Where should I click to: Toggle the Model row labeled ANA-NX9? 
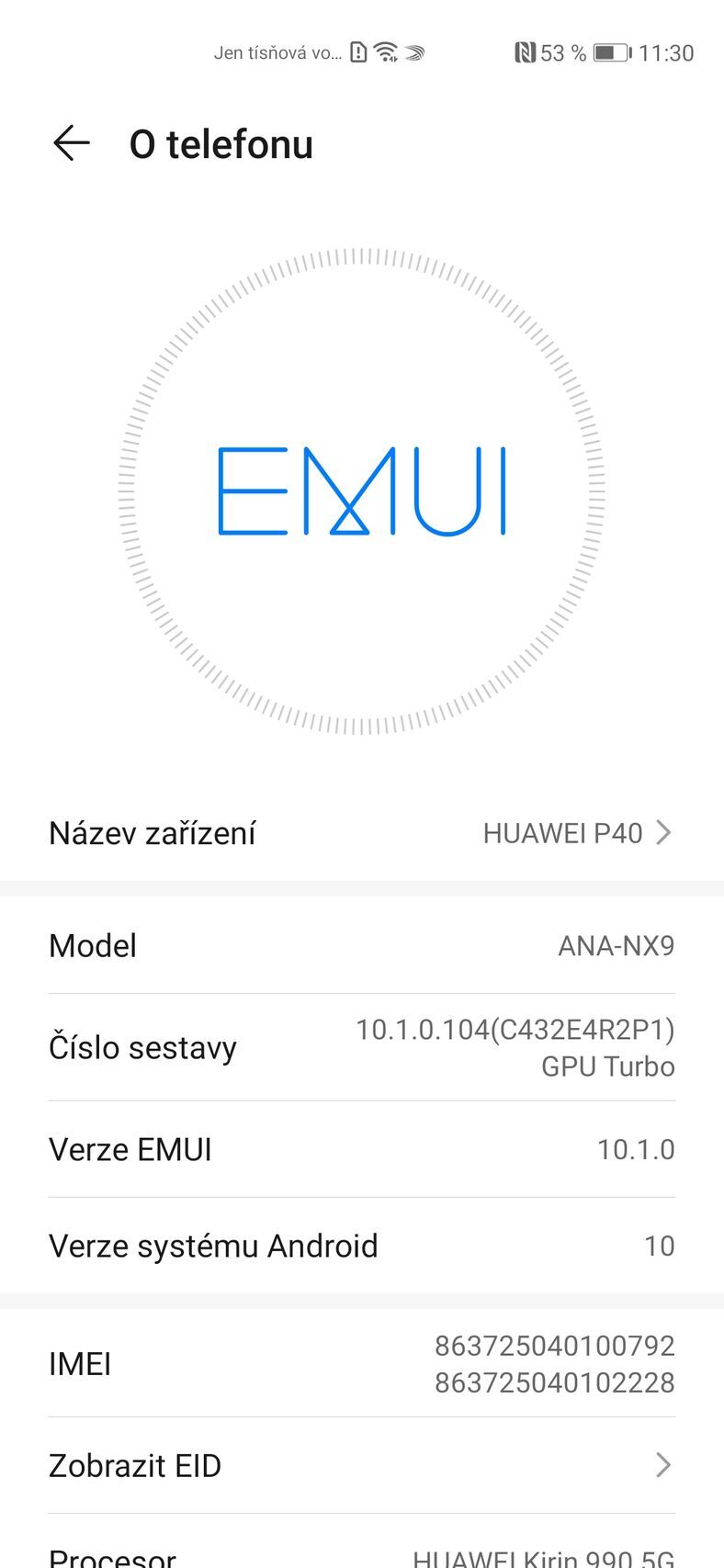tap(362, 945)
